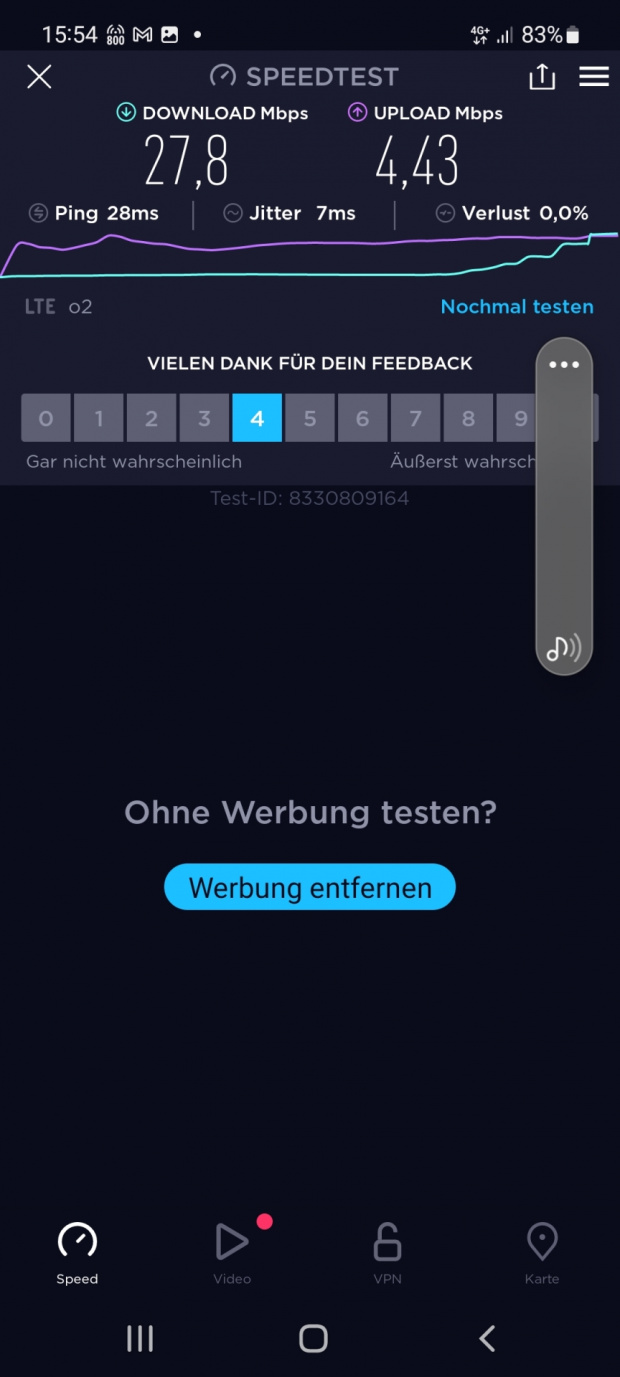The height and width of the screenshot is (1377, 620).
Task: Tap the media sound icon
Action: [x=564, y=649]
